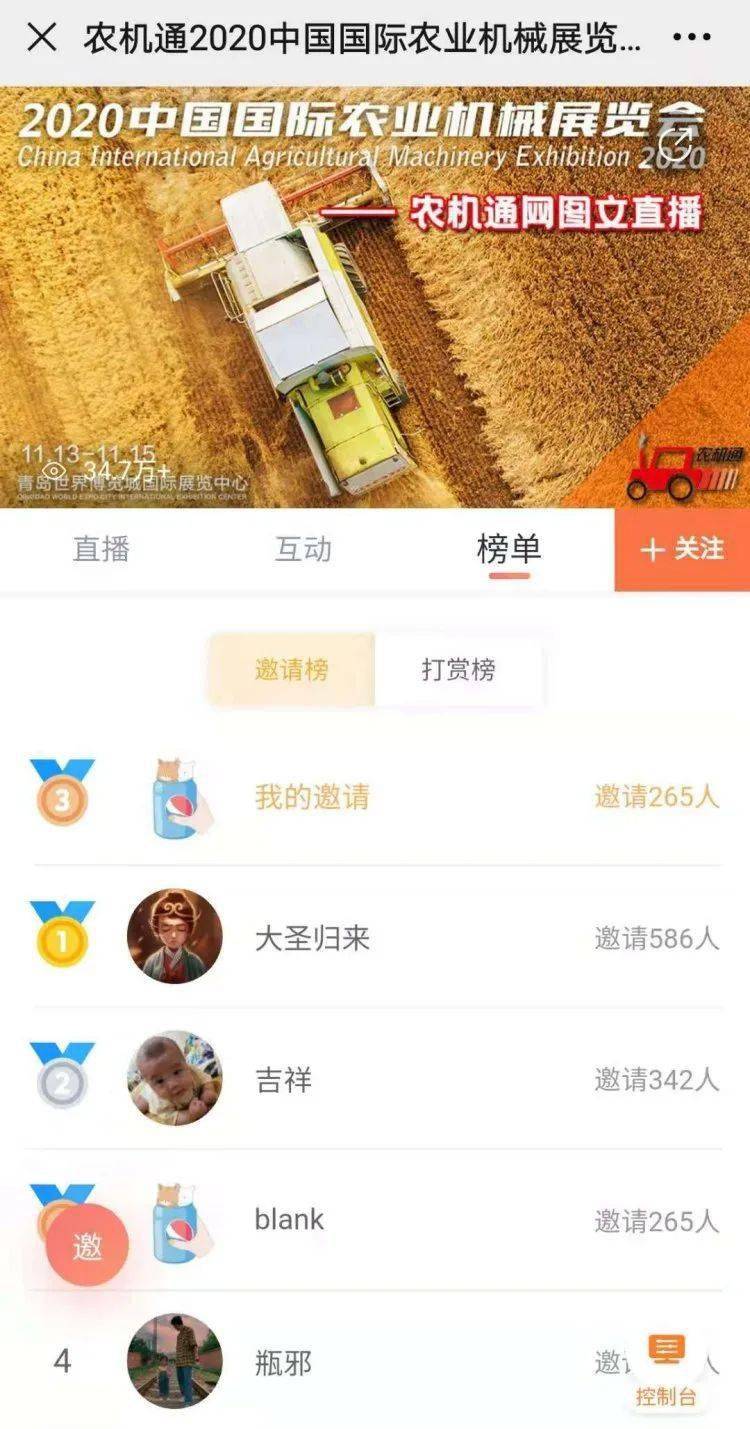750x1429 pixels.
Task: Select the 邀请榜 segment
Action: point(291,670)
